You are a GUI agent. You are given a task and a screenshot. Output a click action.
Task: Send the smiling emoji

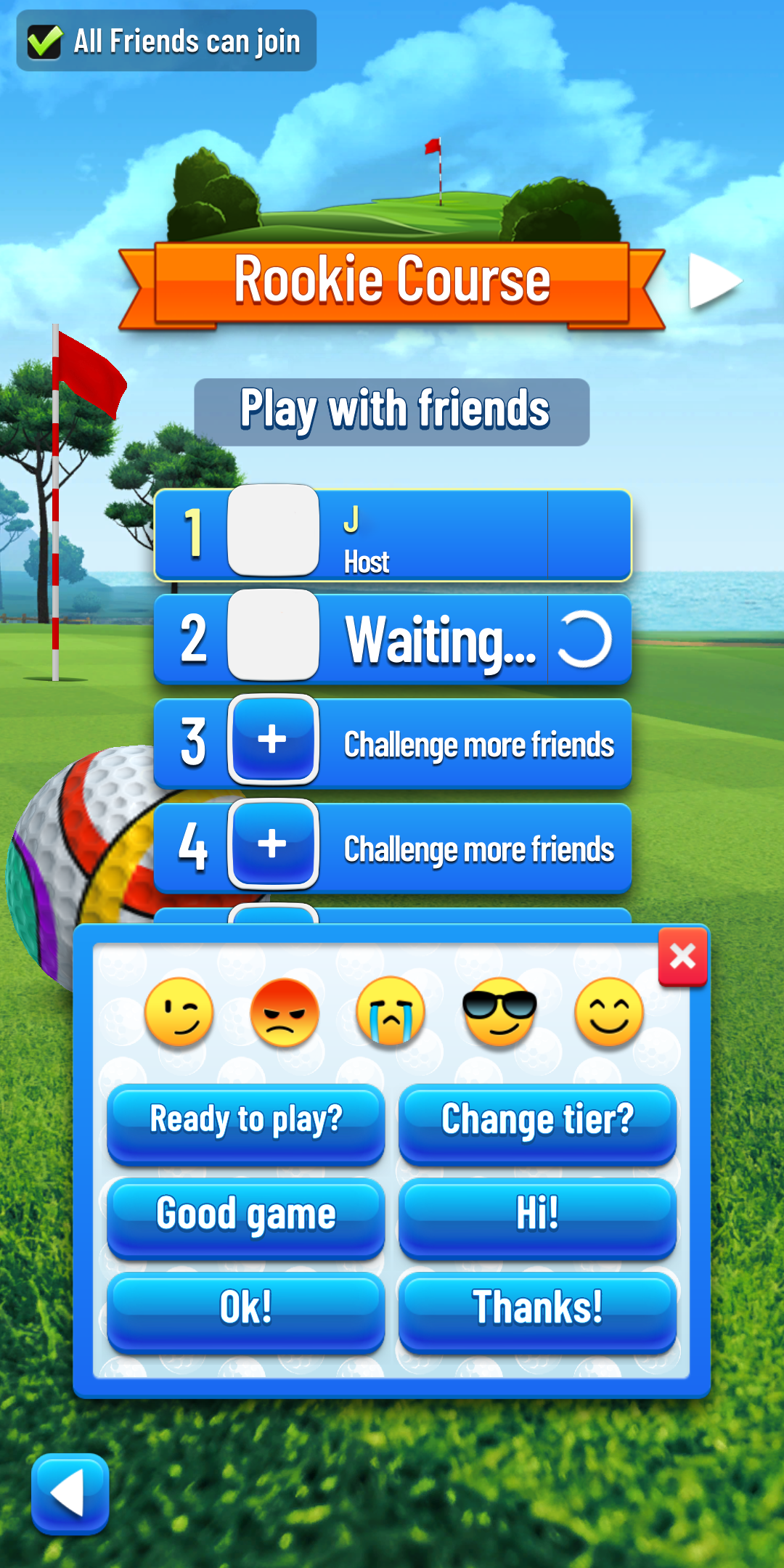pos(608,1012)
